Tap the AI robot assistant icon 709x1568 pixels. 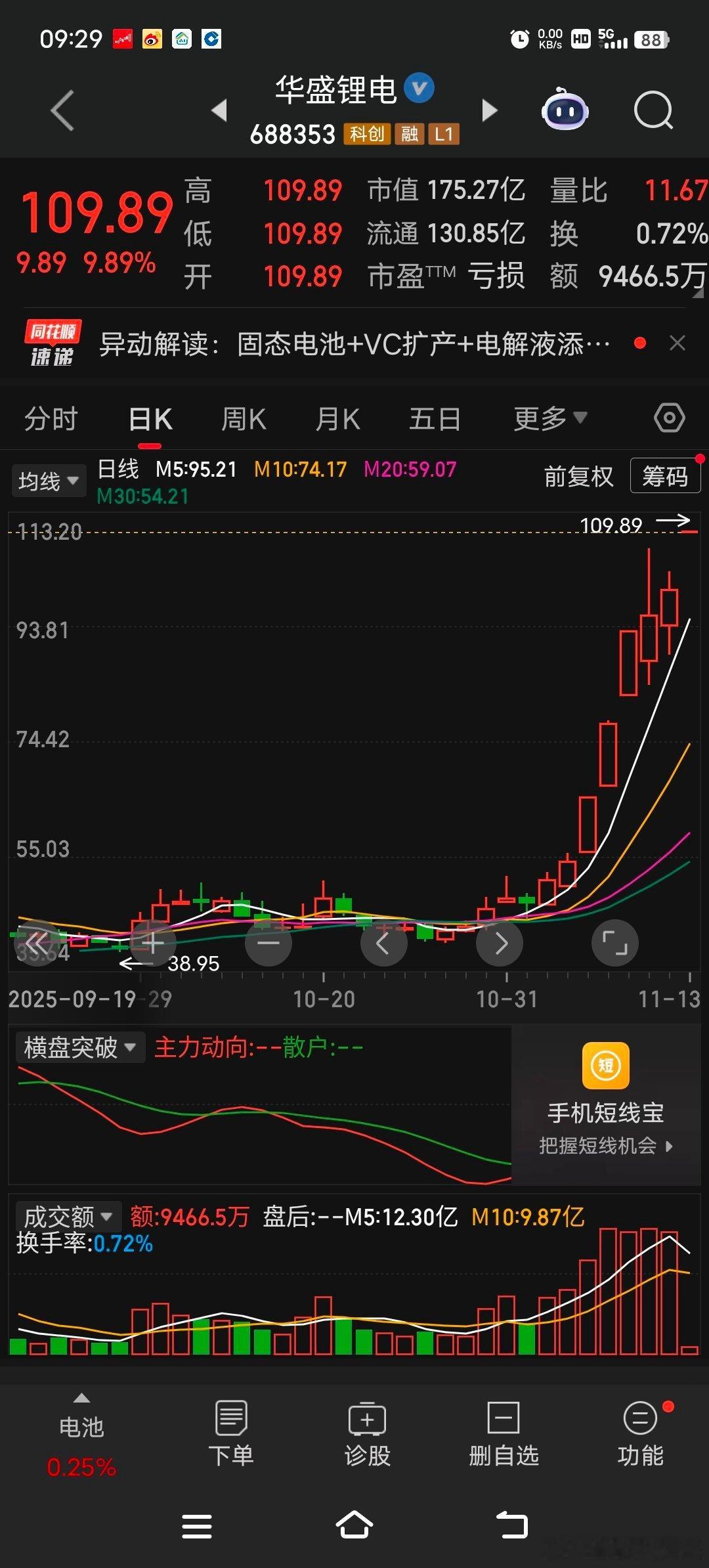click(x=565, y=110)
